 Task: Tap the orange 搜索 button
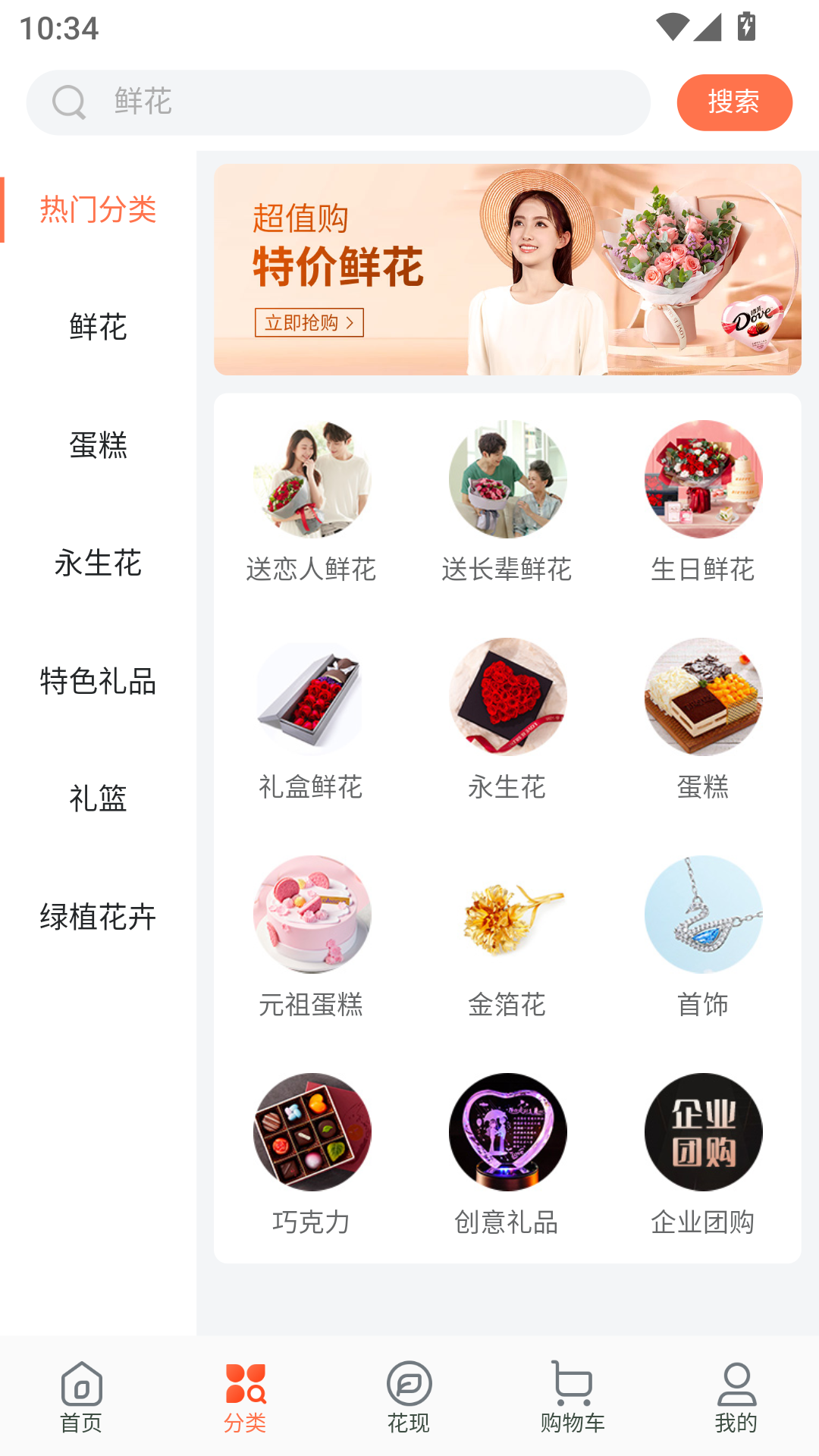click(x=734, y=102)
